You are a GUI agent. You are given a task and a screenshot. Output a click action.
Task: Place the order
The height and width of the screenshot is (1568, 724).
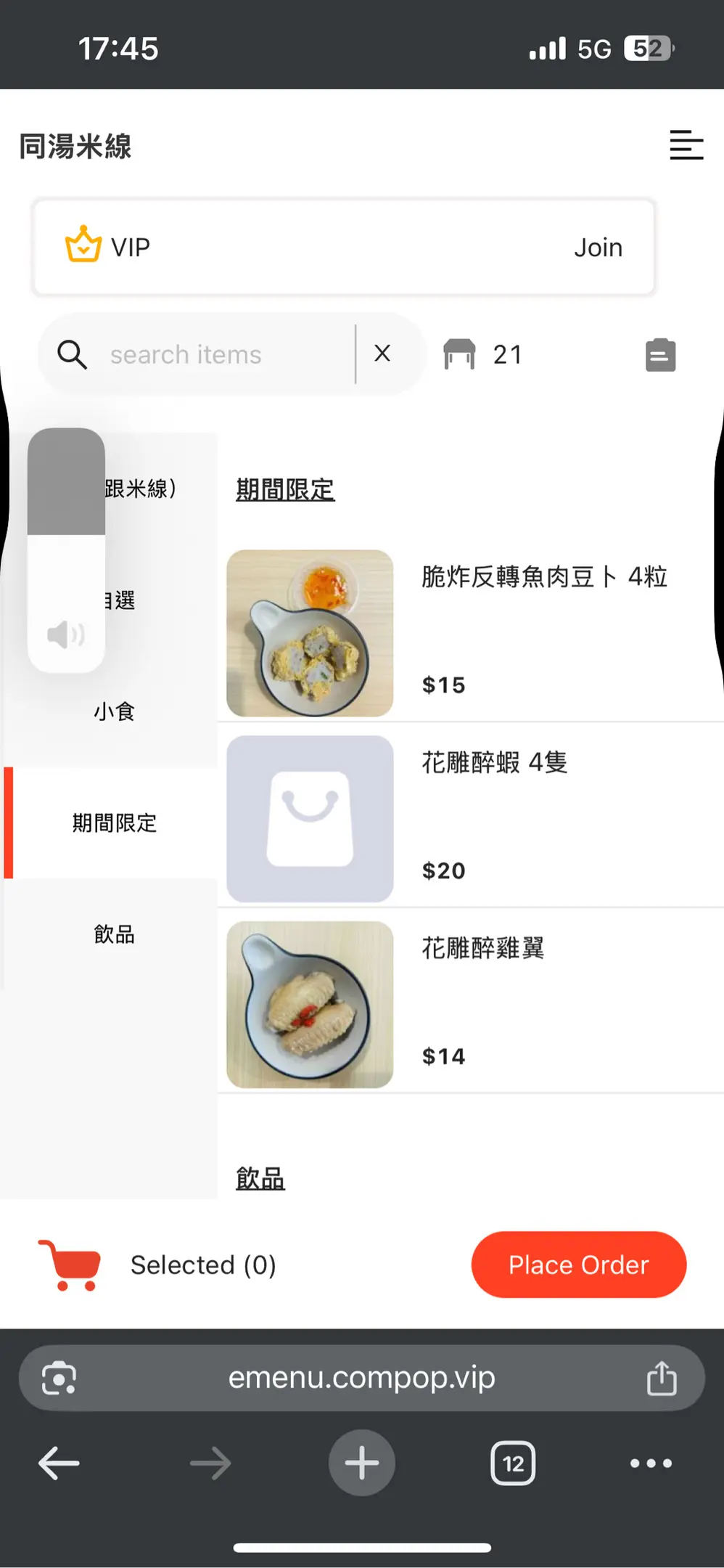(578, 1265)
